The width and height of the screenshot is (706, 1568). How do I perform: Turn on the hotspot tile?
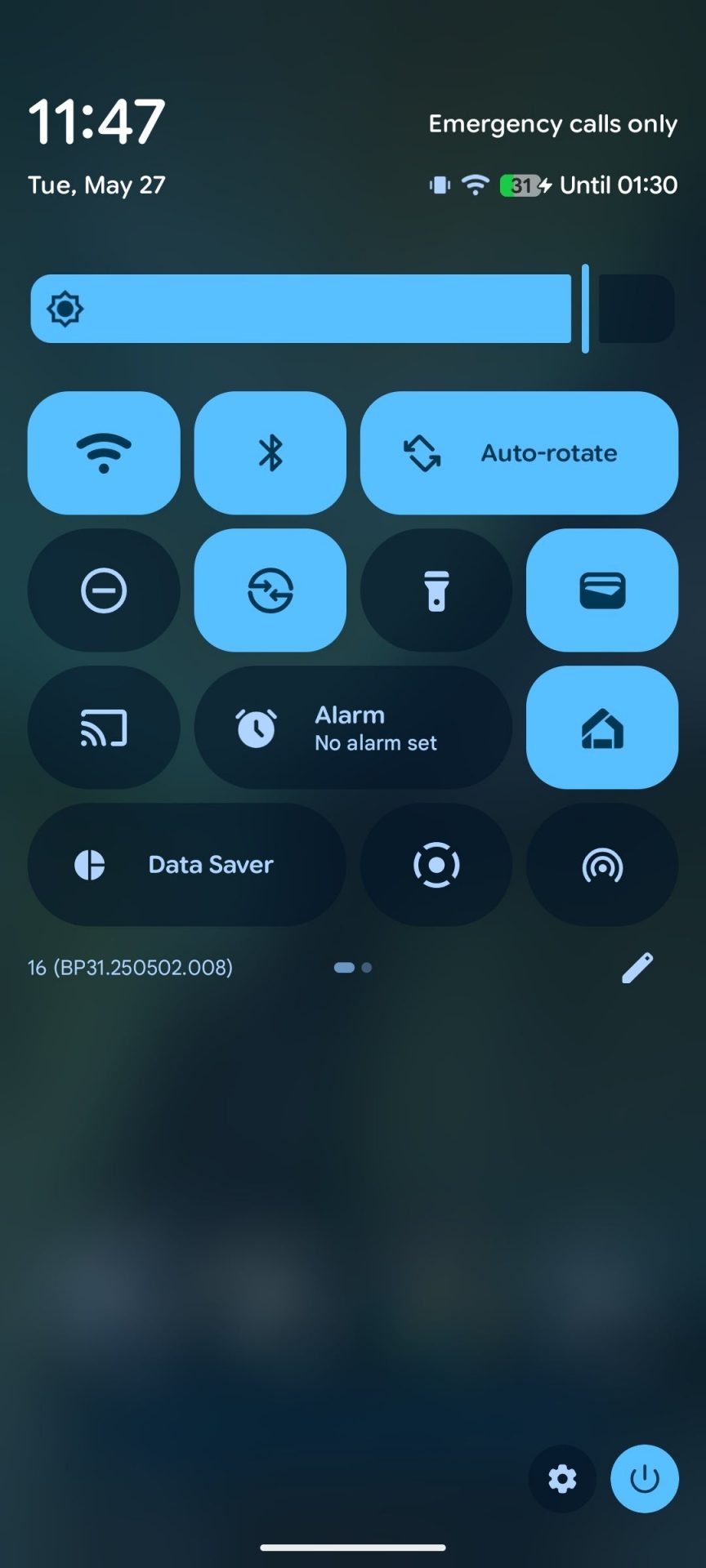pyautogui.click(x=602, y=864)
